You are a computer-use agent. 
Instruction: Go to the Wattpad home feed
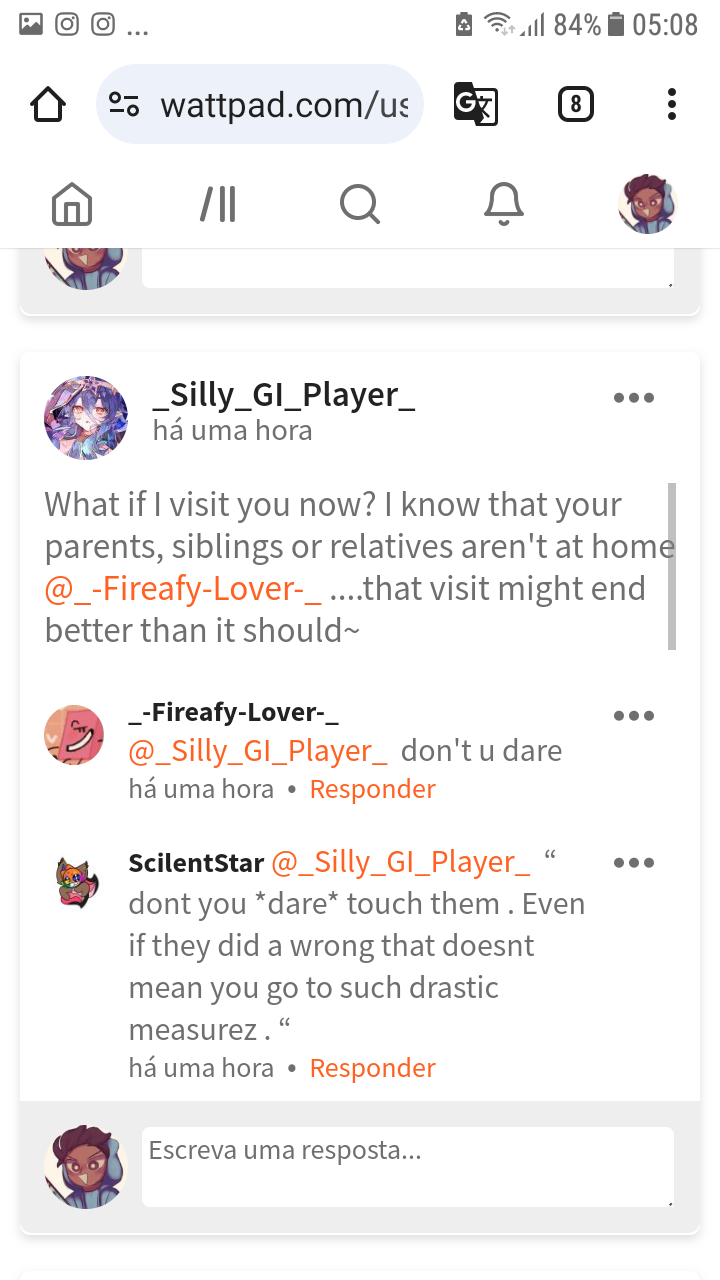pyautogui.click(x=71, y=205)
